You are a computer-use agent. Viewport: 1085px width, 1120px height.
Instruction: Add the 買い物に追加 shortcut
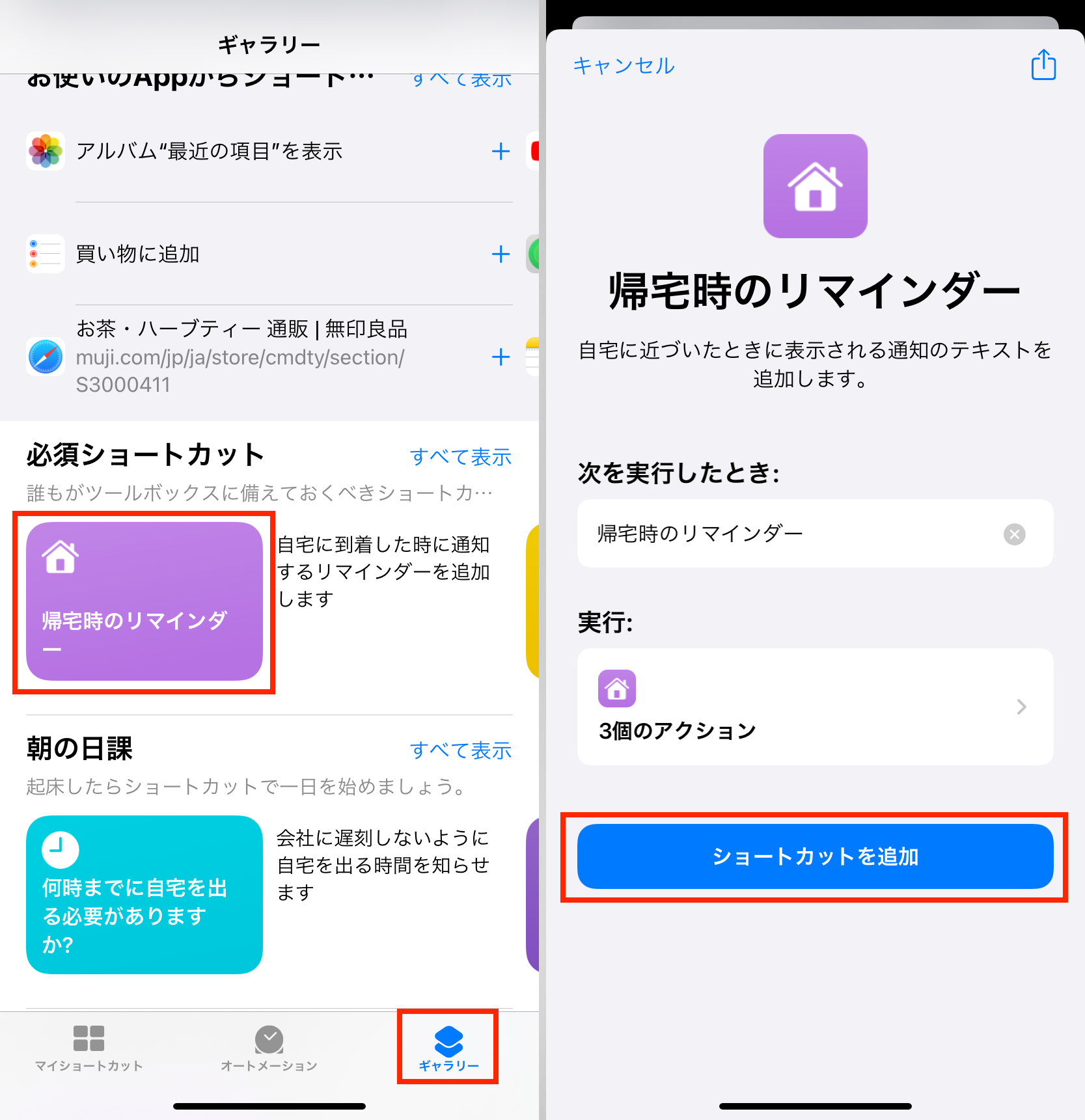(x=501, y=254)
